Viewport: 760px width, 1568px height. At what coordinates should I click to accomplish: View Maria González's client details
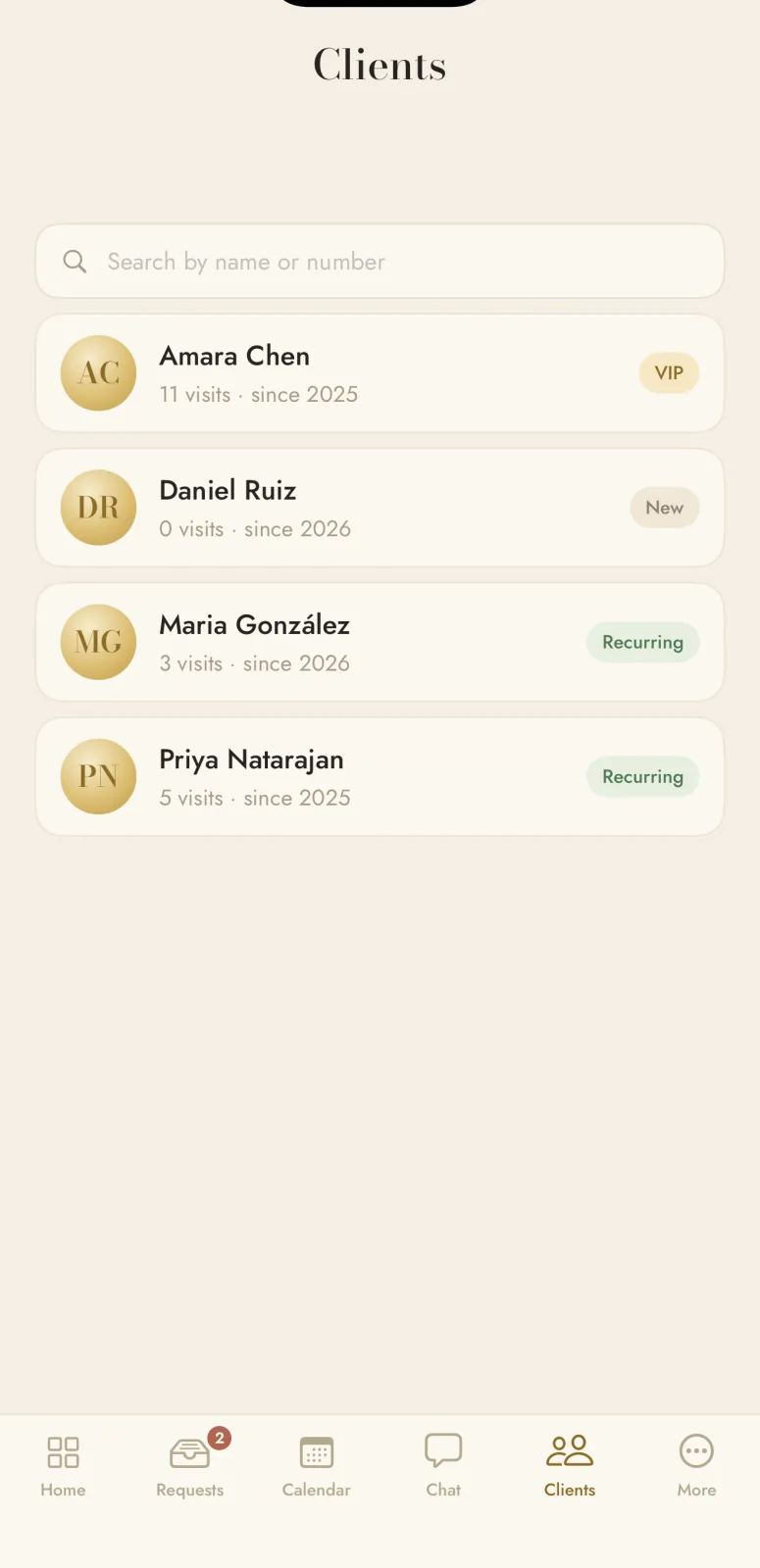tap(380, 642)
